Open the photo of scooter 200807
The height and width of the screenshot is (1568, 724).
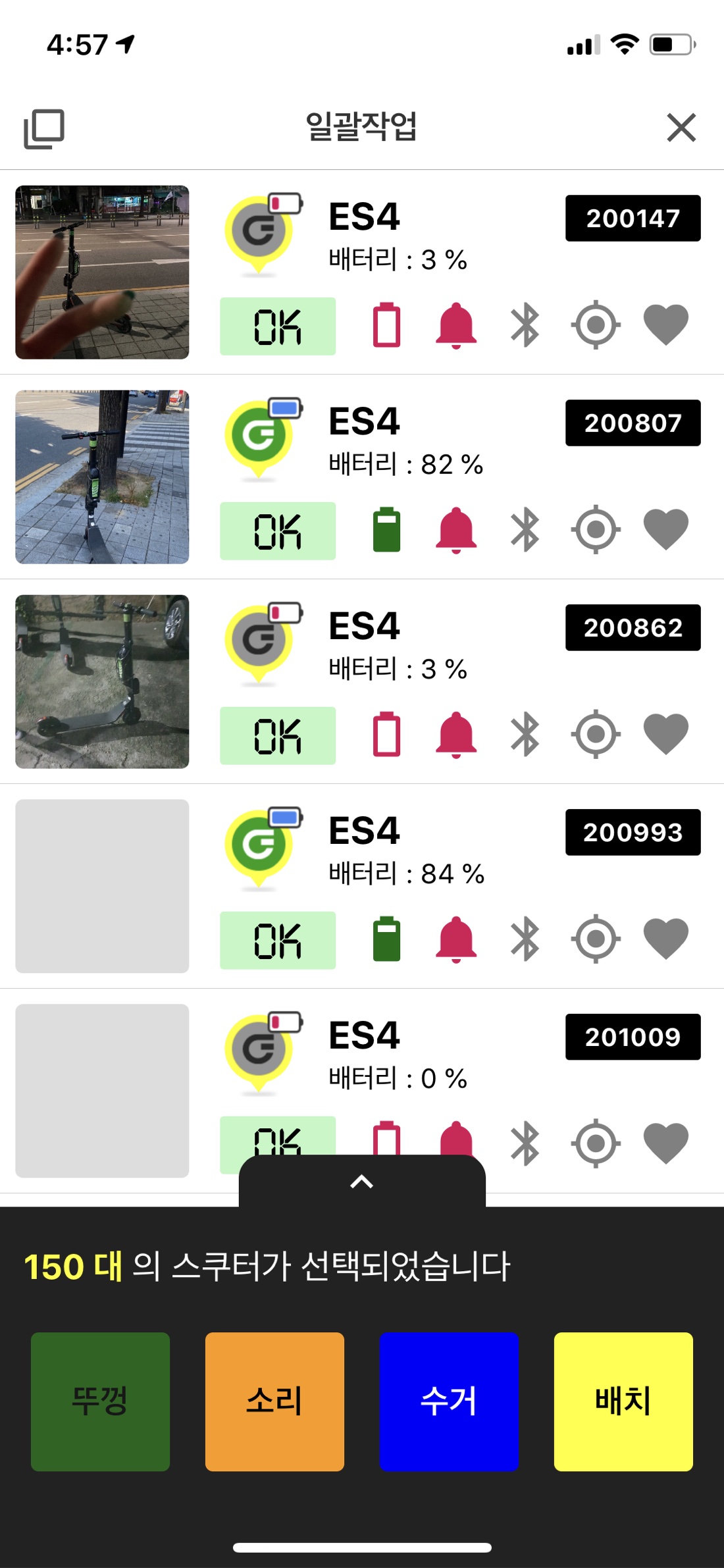102,477
